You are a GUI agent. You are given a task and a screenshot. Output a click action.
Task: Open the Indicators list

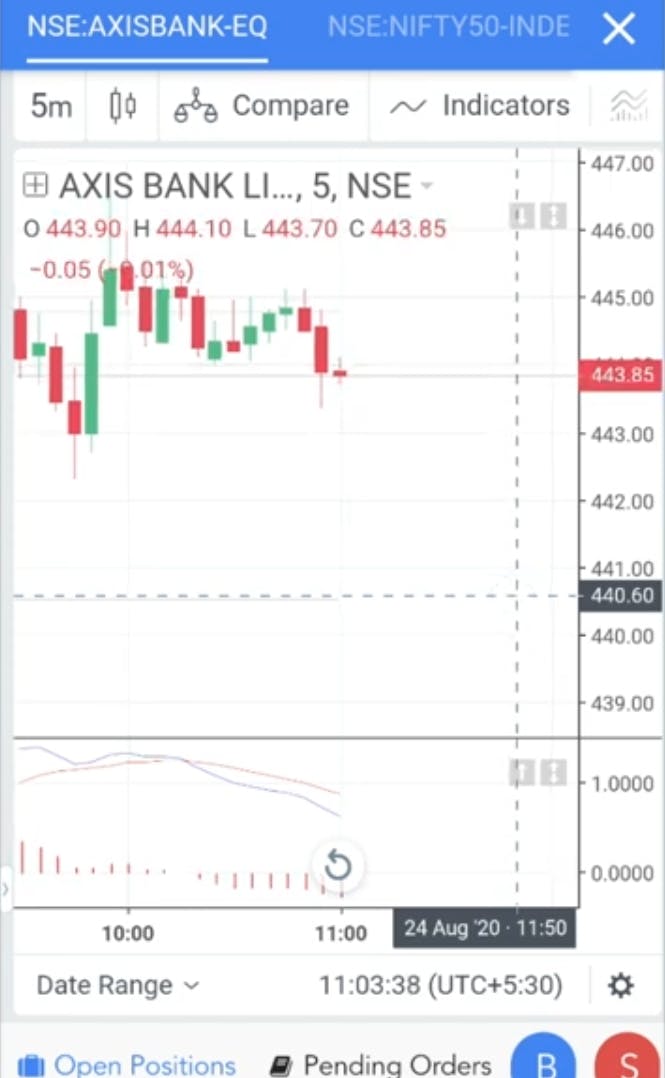tap(480, 107)
